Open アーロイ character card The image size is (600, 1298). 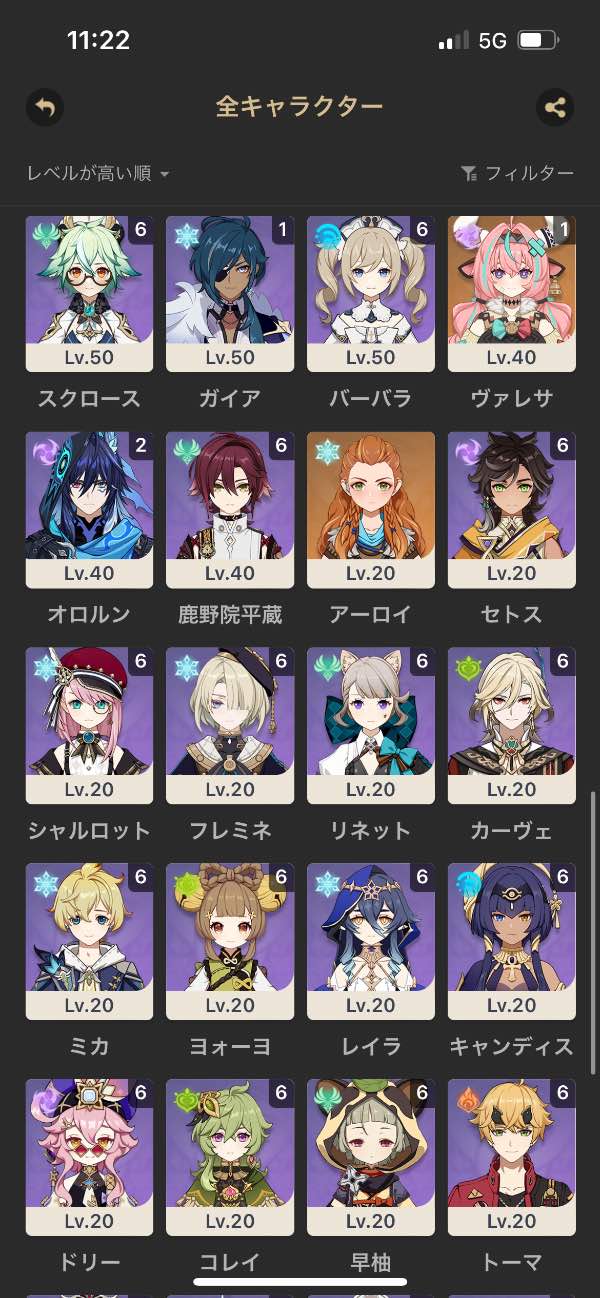point(371,509)
